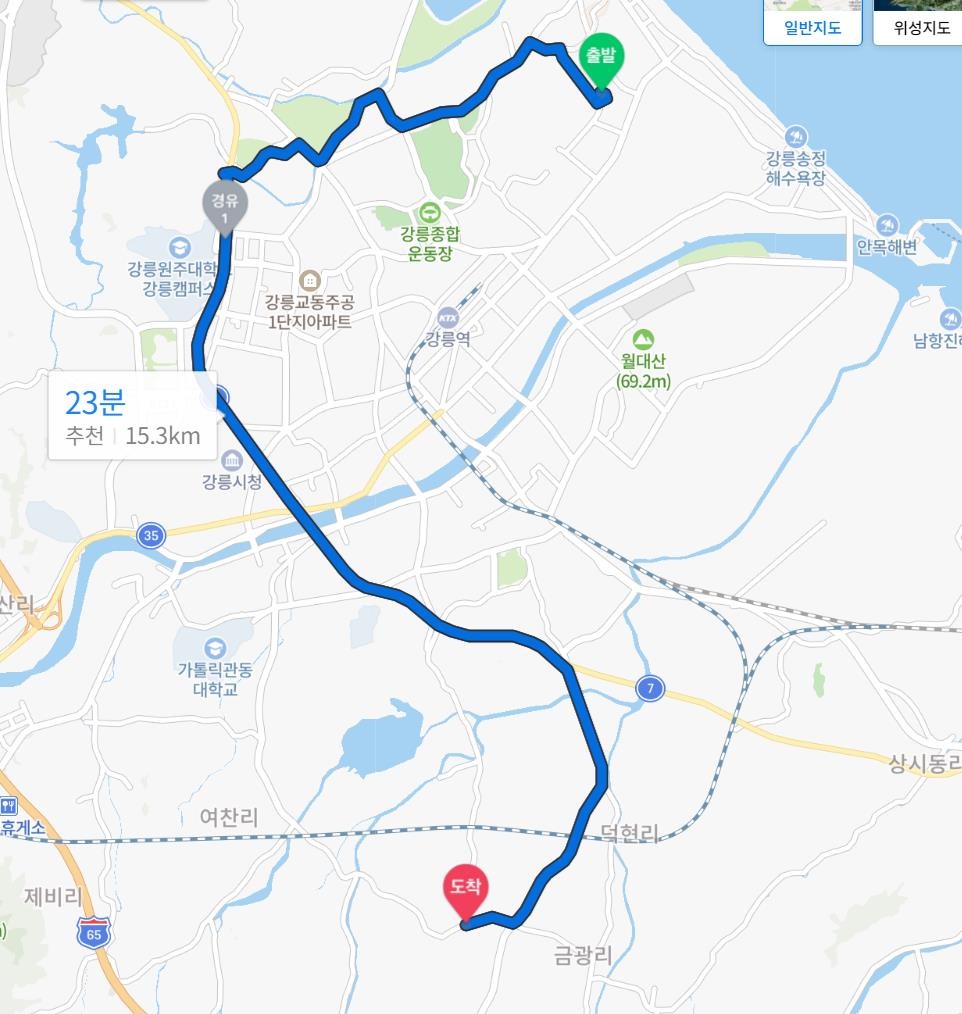
Task: Open the 강릉교동주공1단지아파트 marker
Action: pos(310,279)
